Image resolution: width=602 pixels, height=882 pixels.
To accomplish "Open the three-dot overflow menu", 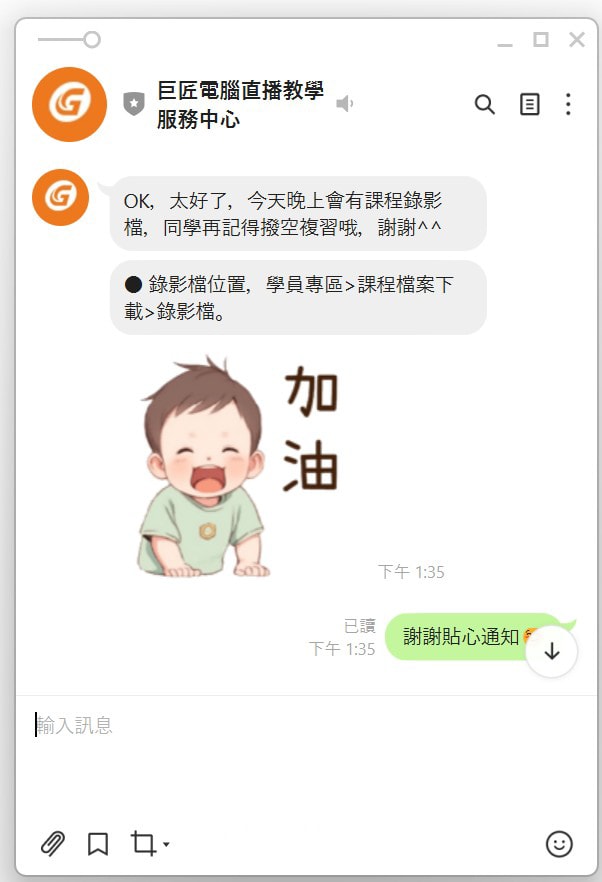I will pos(568,104).
